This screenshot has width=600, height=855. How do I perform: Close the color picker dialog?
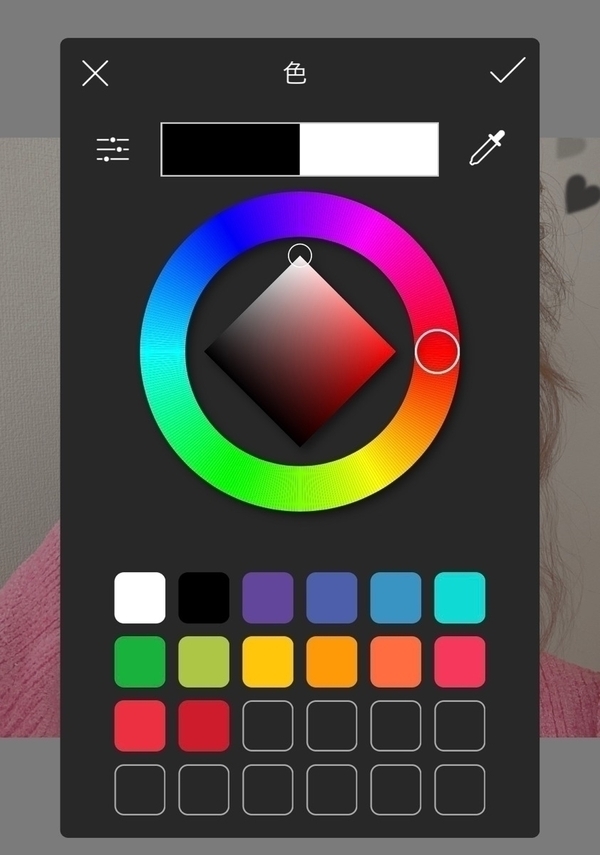point(95,73)
